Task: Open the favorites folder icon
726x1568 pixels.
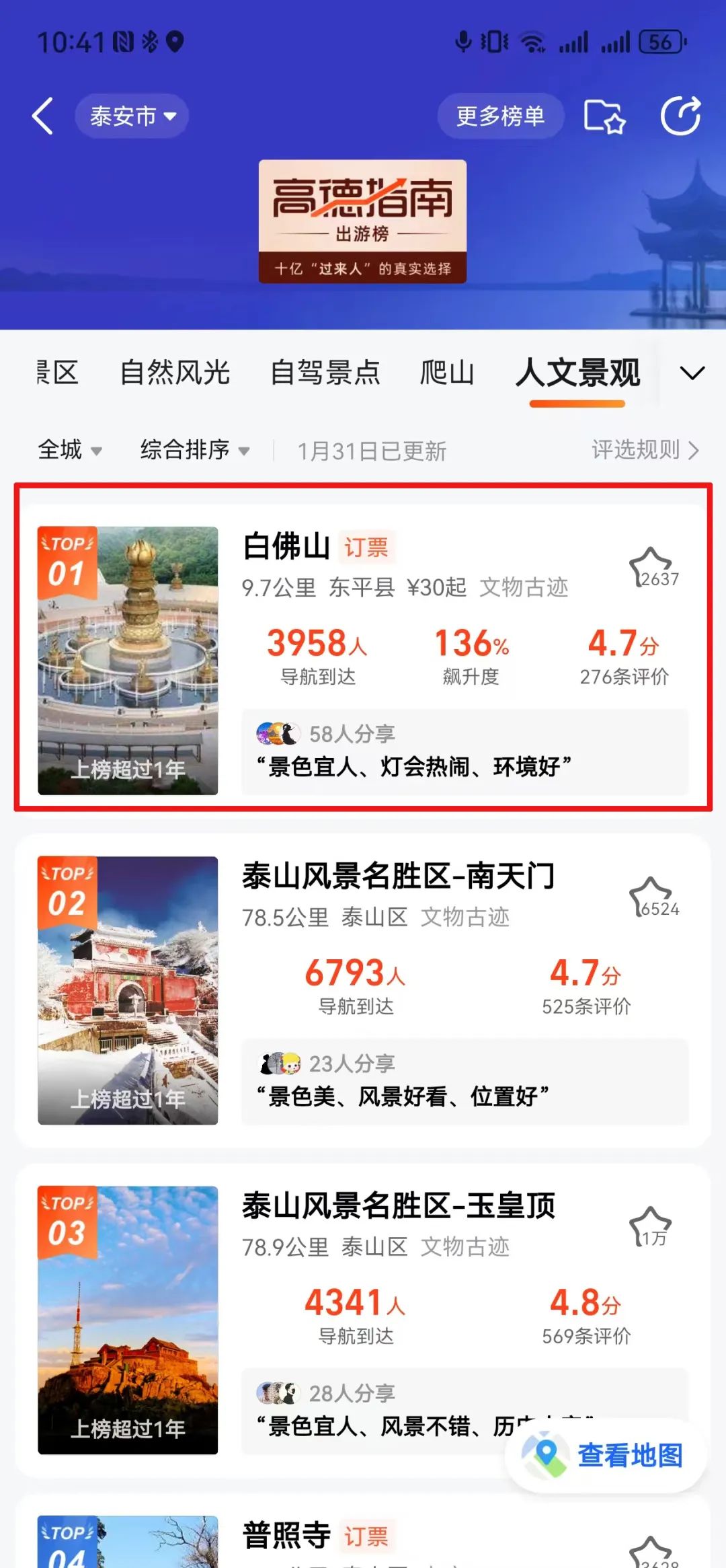Action: click(x=604, y=117)
